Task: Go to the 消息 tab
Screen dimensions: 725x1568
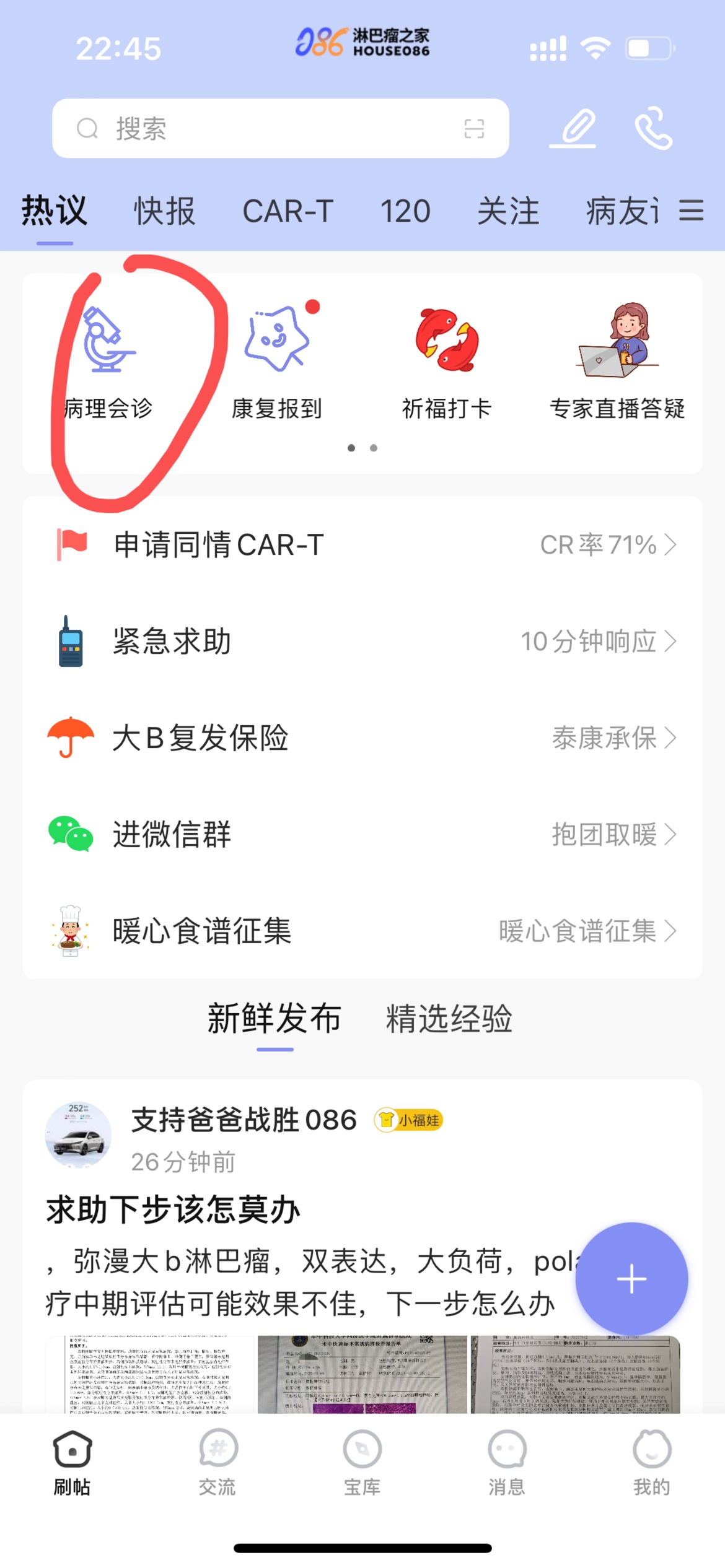Action: tap(507, 1463)
